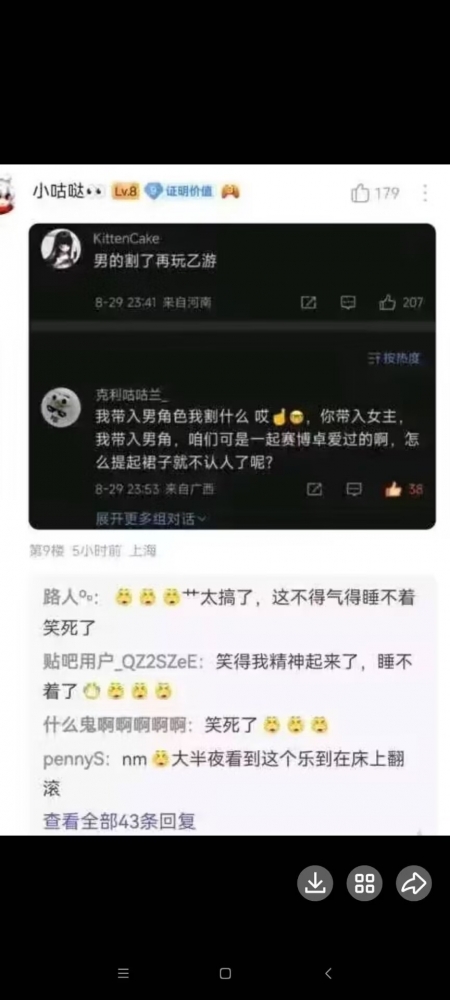Share this image using the arrow icon
Image resolution: width=450 pixels, height=1000 pixels.
414,883
